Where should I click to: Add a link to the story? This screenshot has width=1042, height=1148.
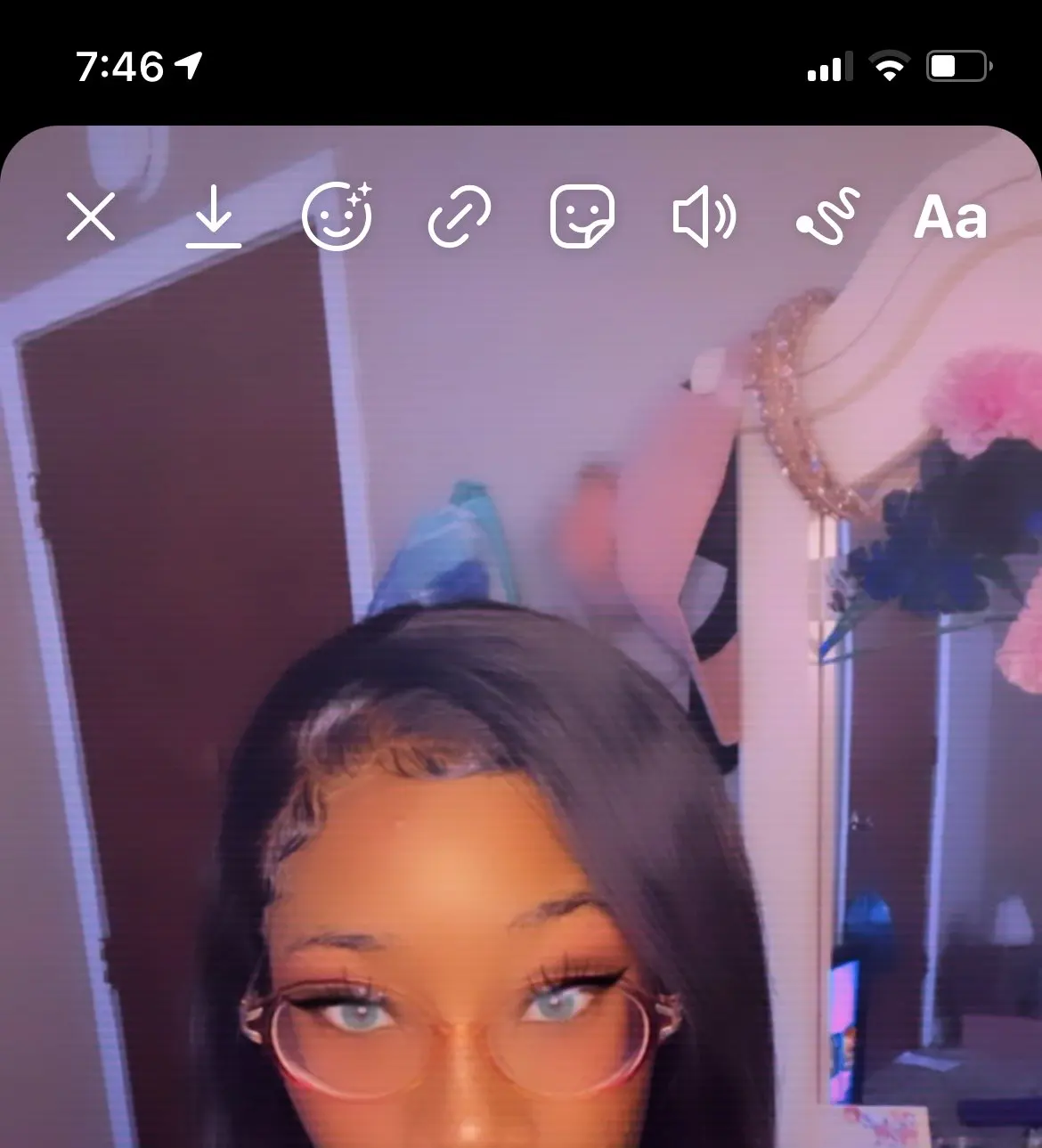[460, 217]
